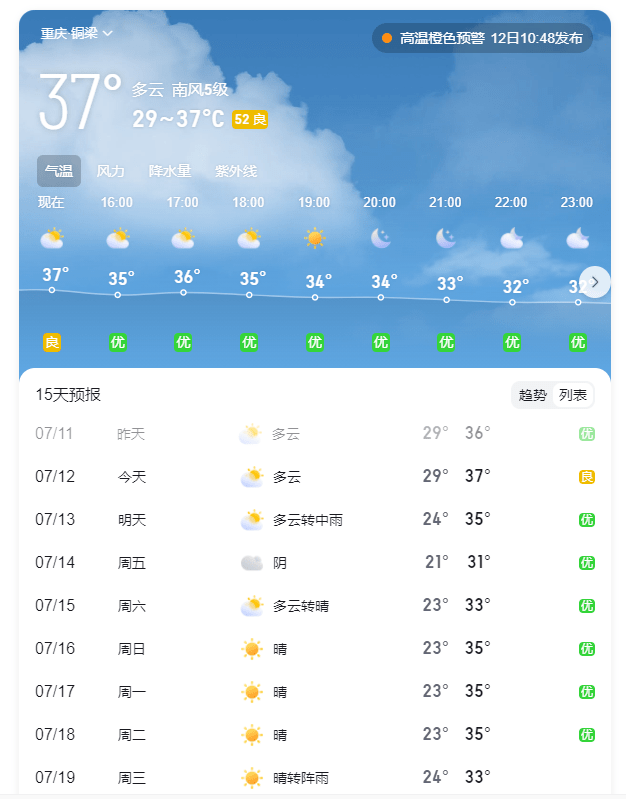Switch forecast view to 趋势
The width and height of the screenshot is (626, 799).
click(x=532, y=395)
